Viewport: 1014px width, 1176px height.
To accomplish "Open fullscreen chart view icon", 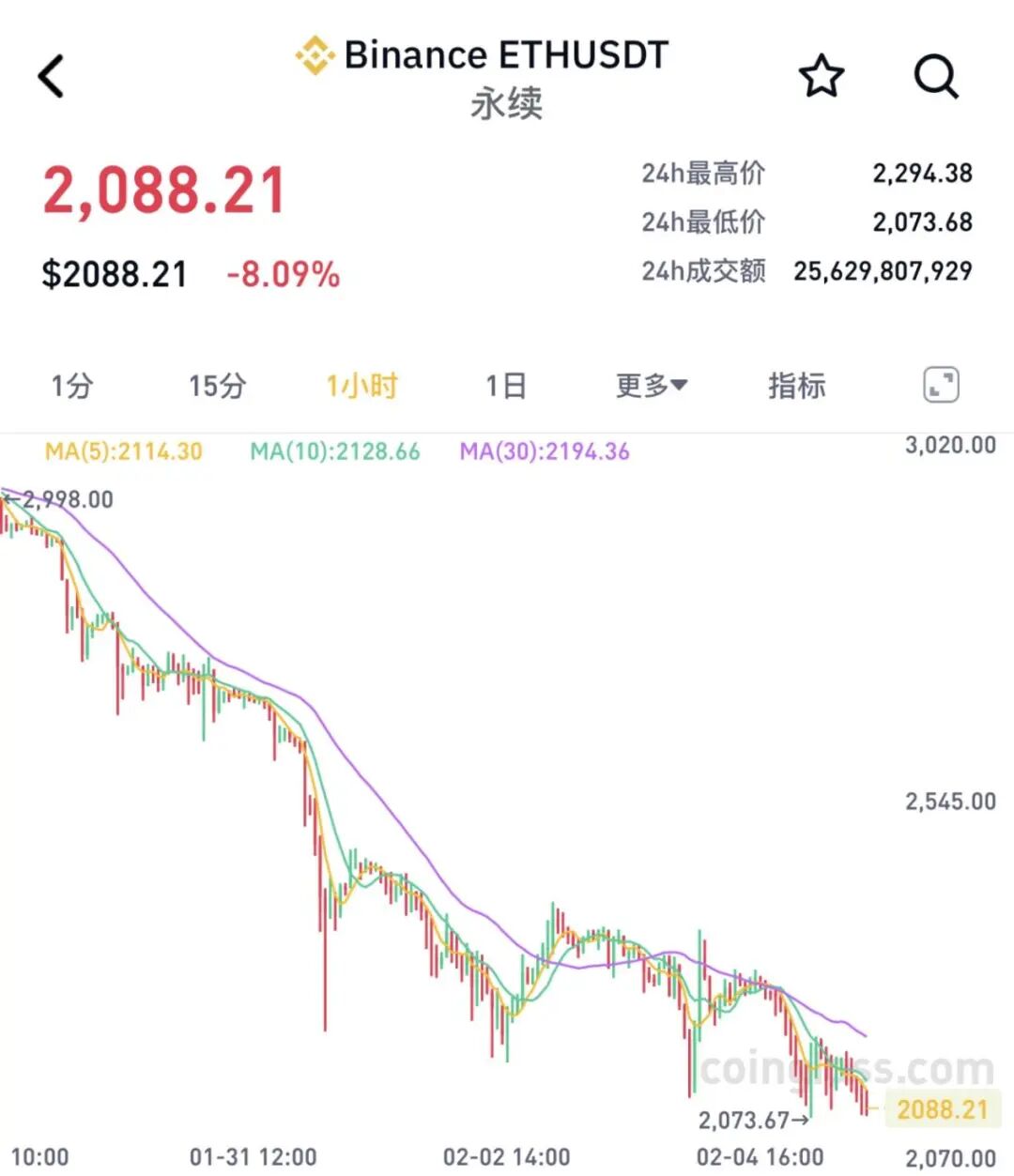I will tap(941, 385).
